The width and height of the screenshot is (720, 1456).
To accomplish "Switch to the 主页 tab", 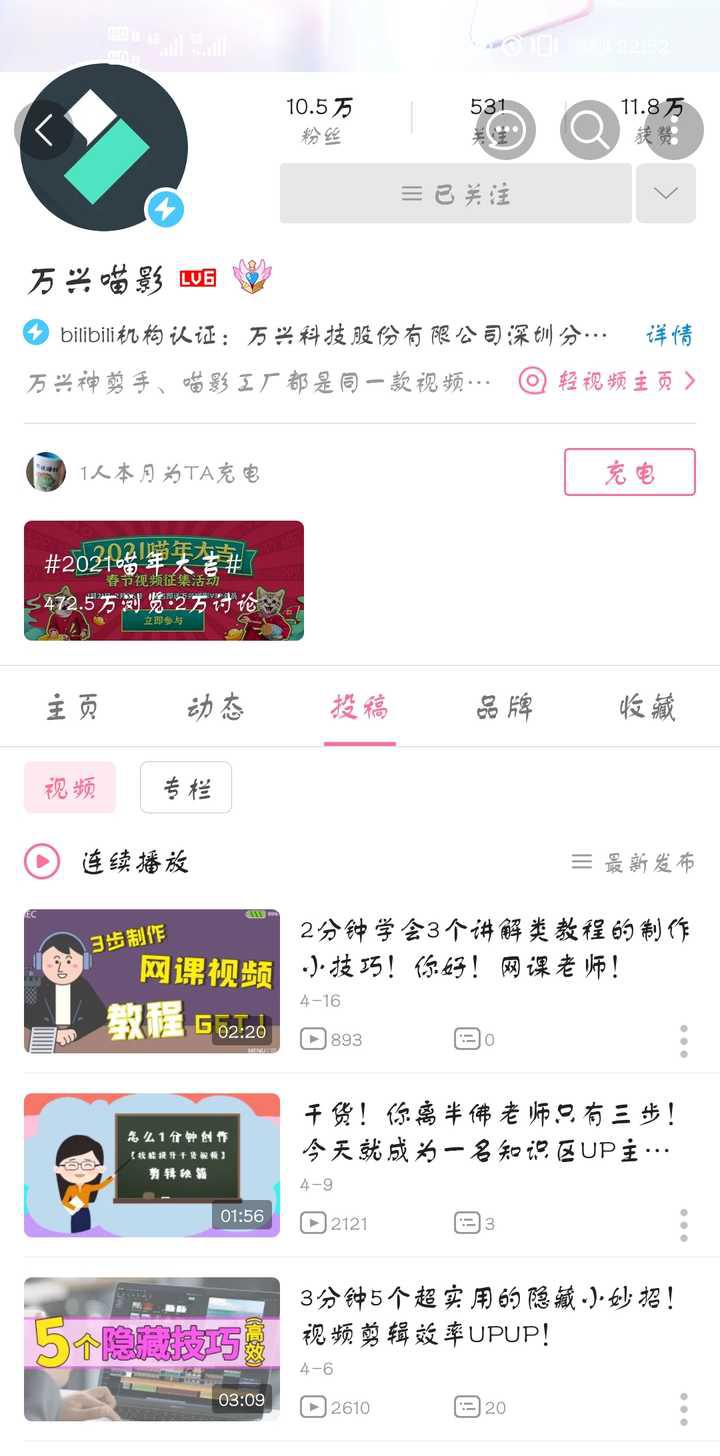I will 72,708.
